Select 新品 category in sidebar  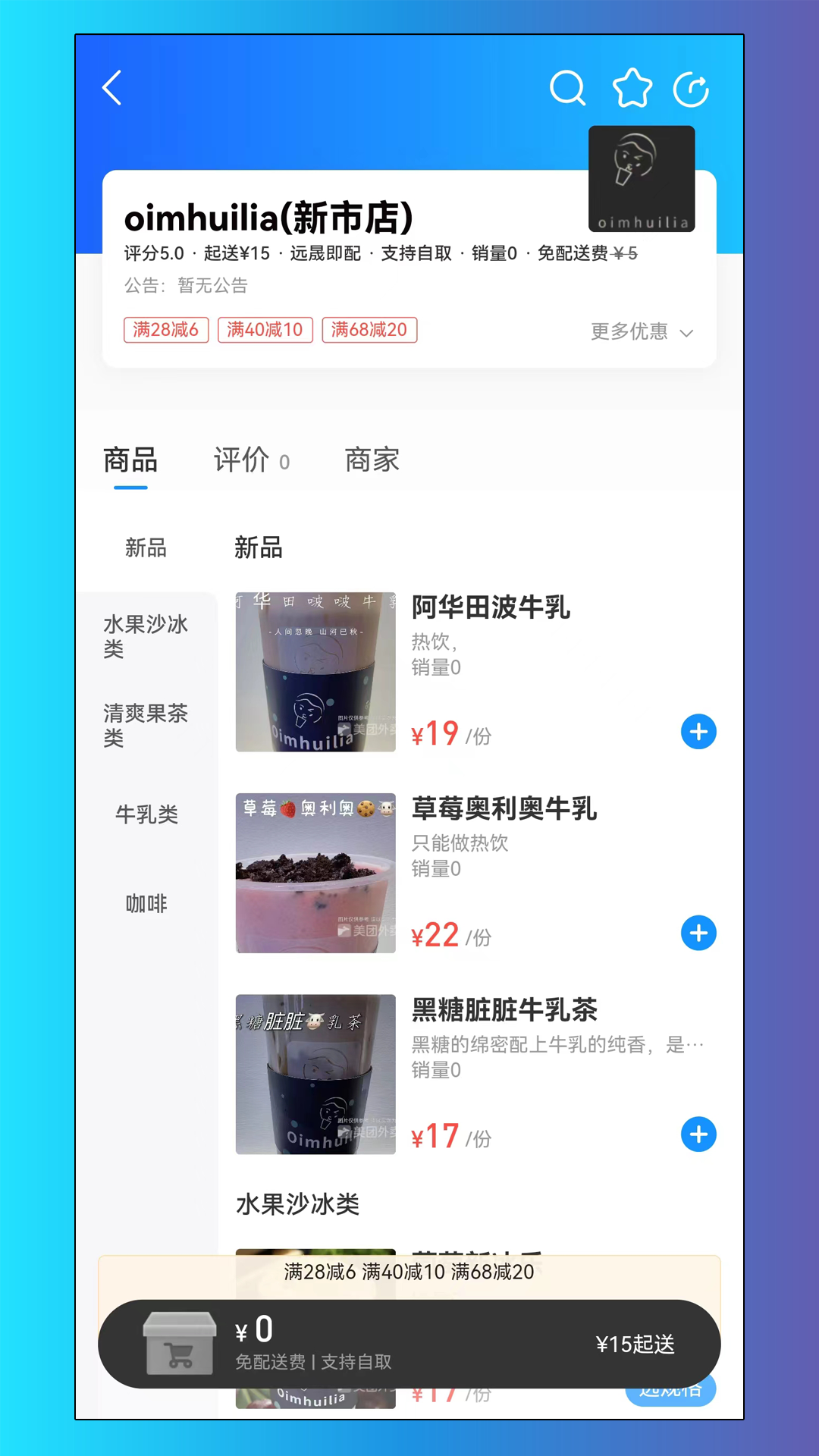(x=146, y=548)
